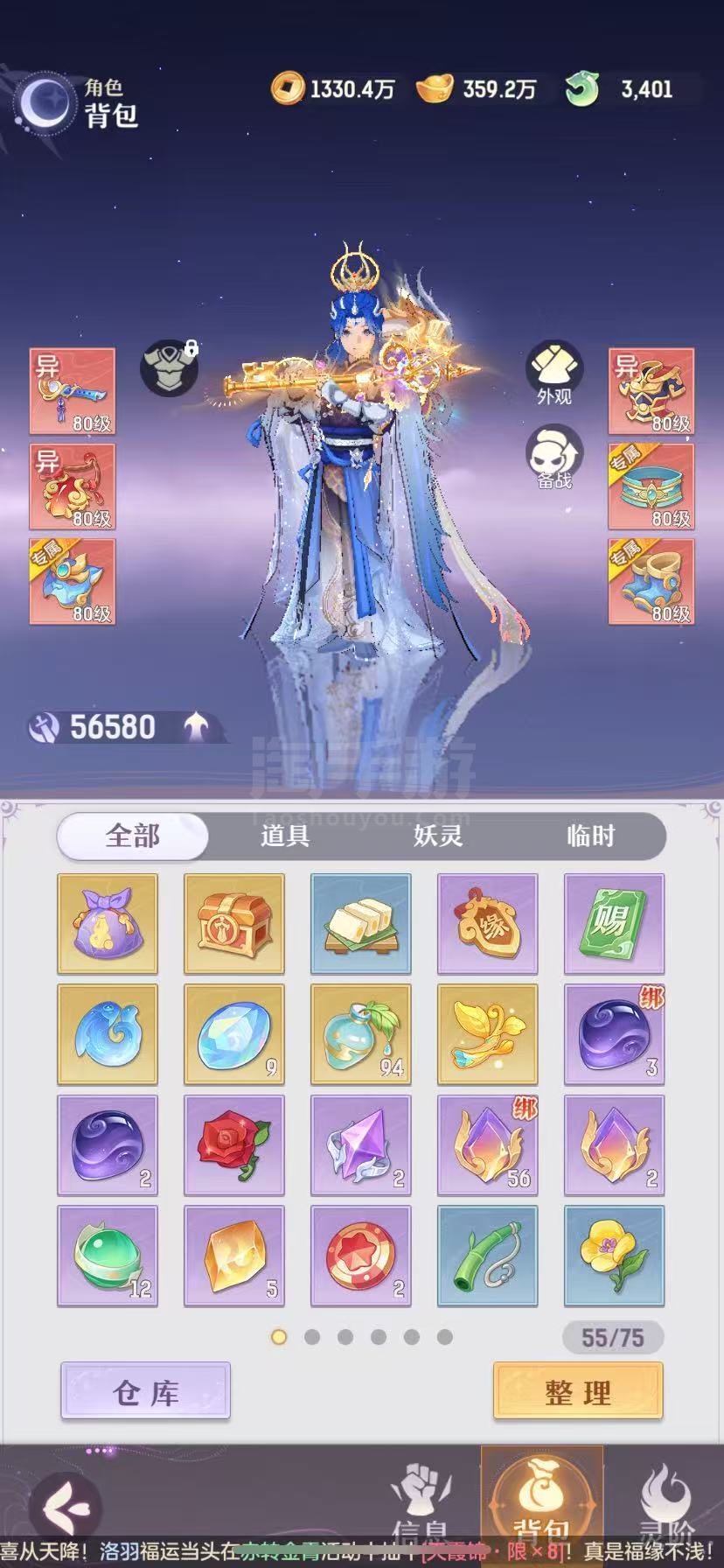Open the locked armor slot icon

[170, 367]
